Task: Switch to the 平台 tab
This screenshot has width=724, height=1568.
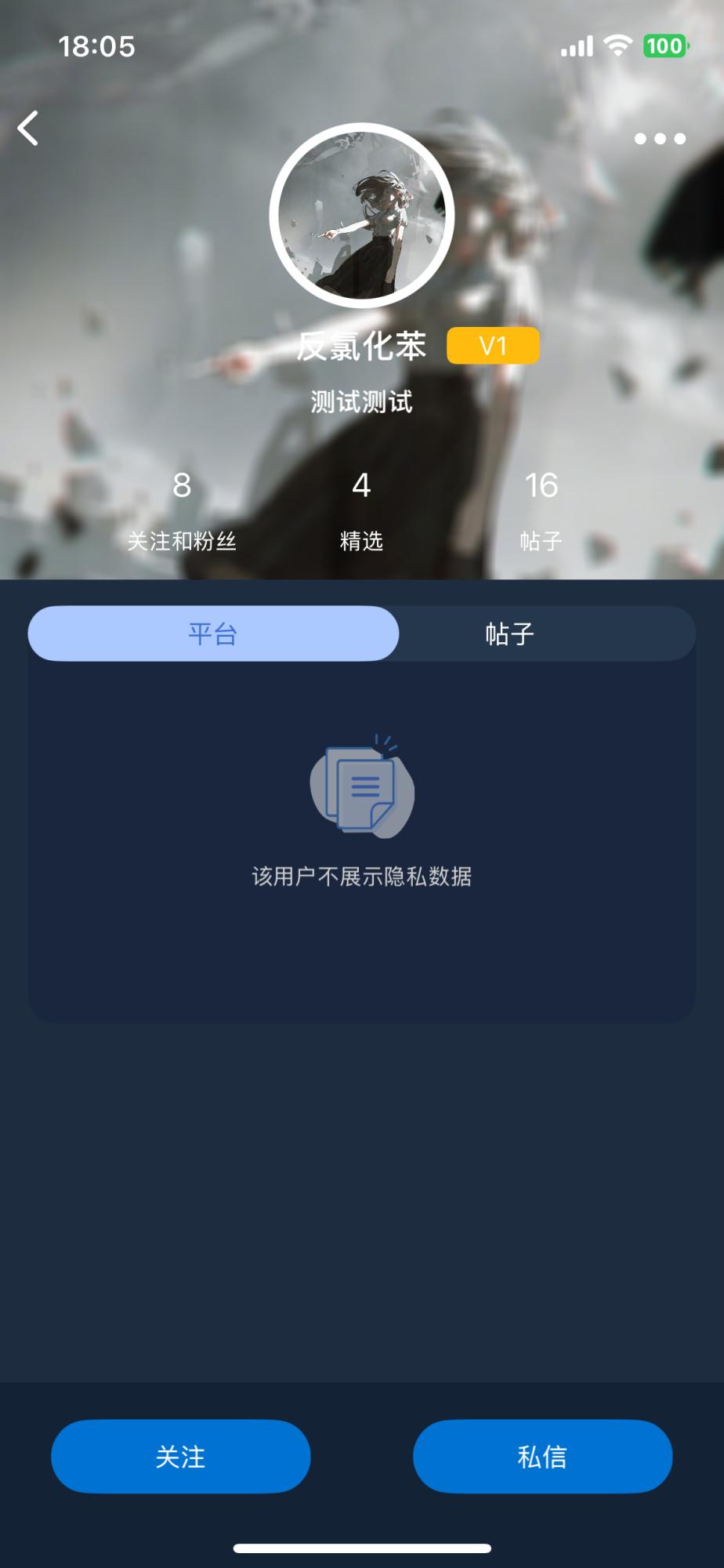Action: pos(213,633)
